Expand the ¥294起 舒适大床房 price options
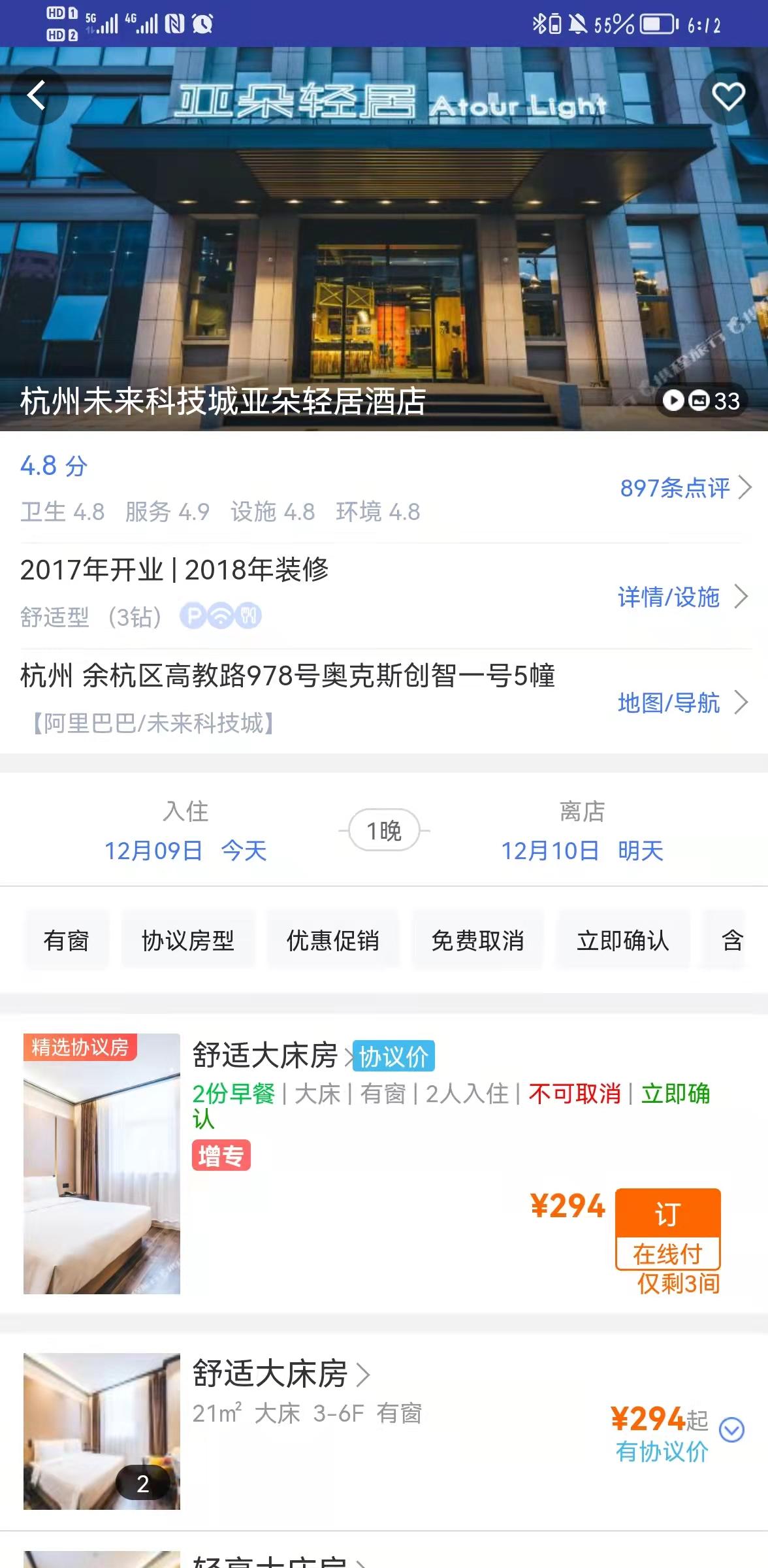The image size is (768, 1568). [x=731, y=1429]
